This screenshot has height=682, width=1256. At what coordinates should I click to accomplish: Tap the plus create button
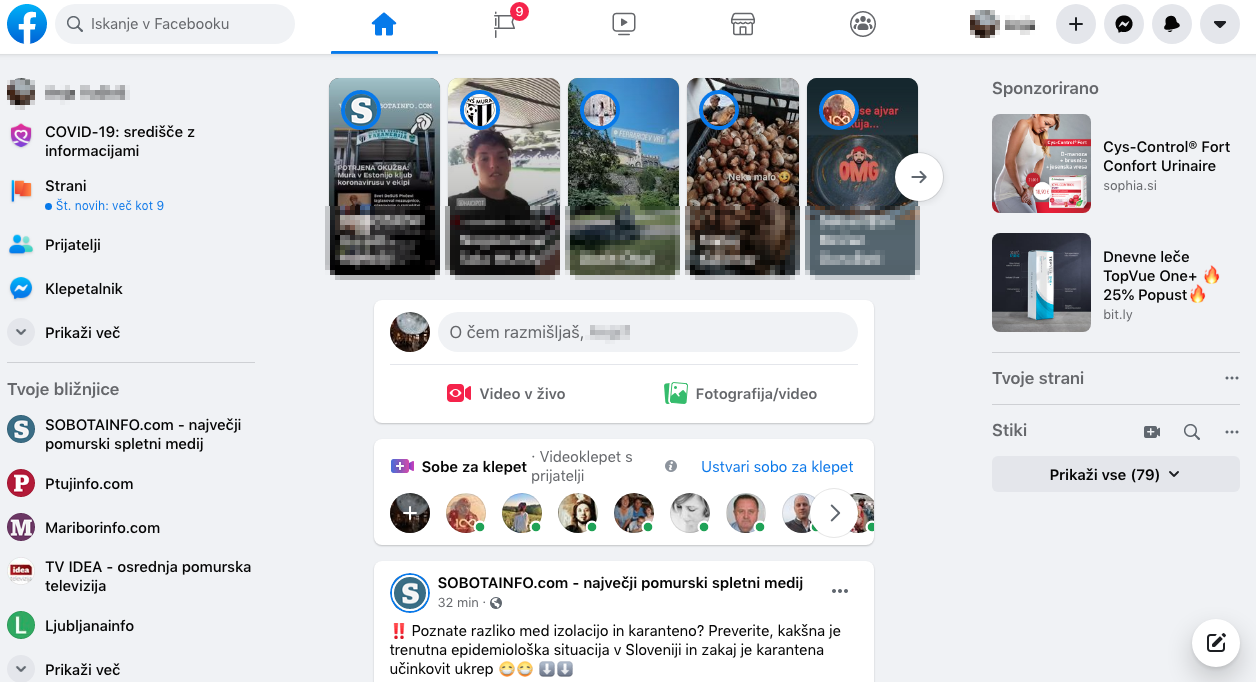pyautogui.click(x=1076, y=24)
